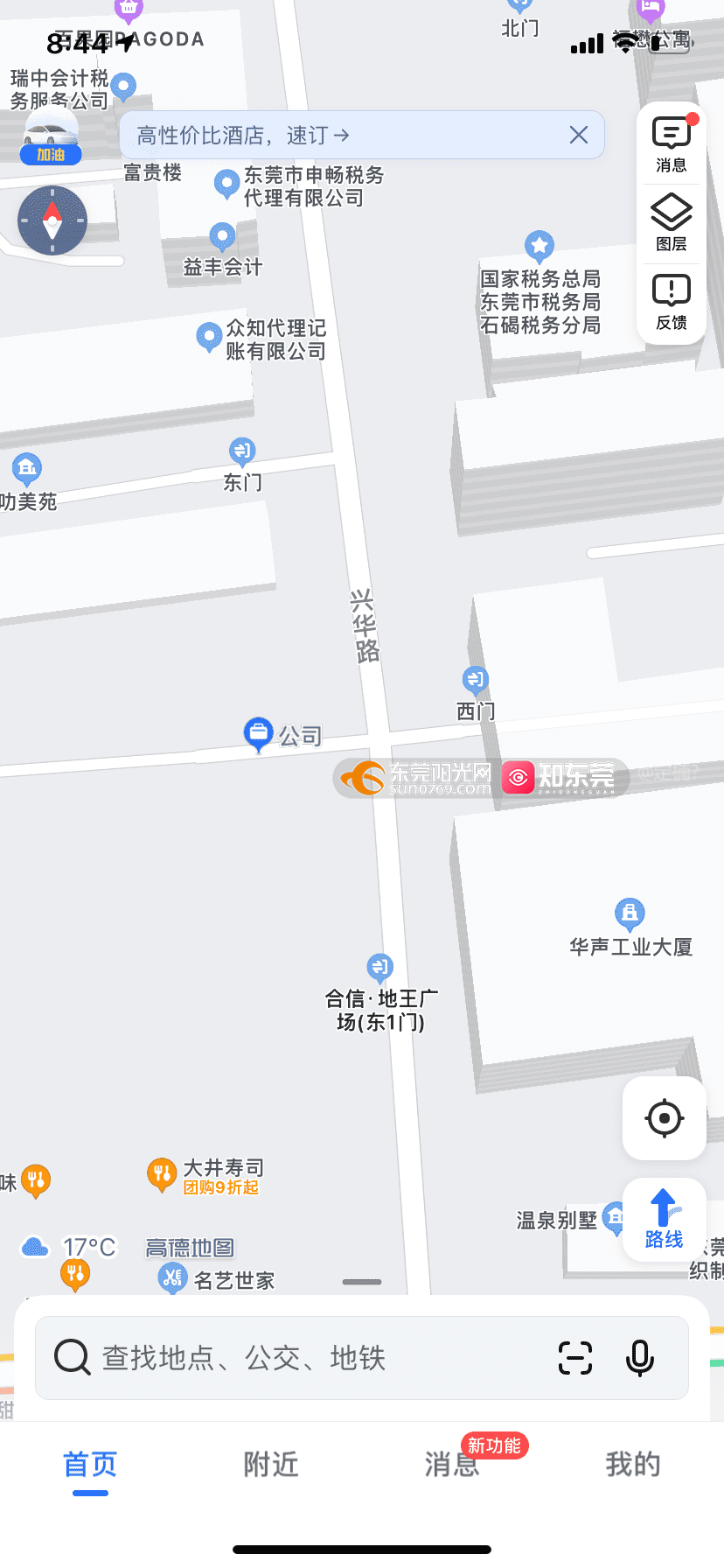The width and height of the screenshot is (724, 1568).
Task: Select the 大井寿司 restaurant marker
Action: 162,1173
